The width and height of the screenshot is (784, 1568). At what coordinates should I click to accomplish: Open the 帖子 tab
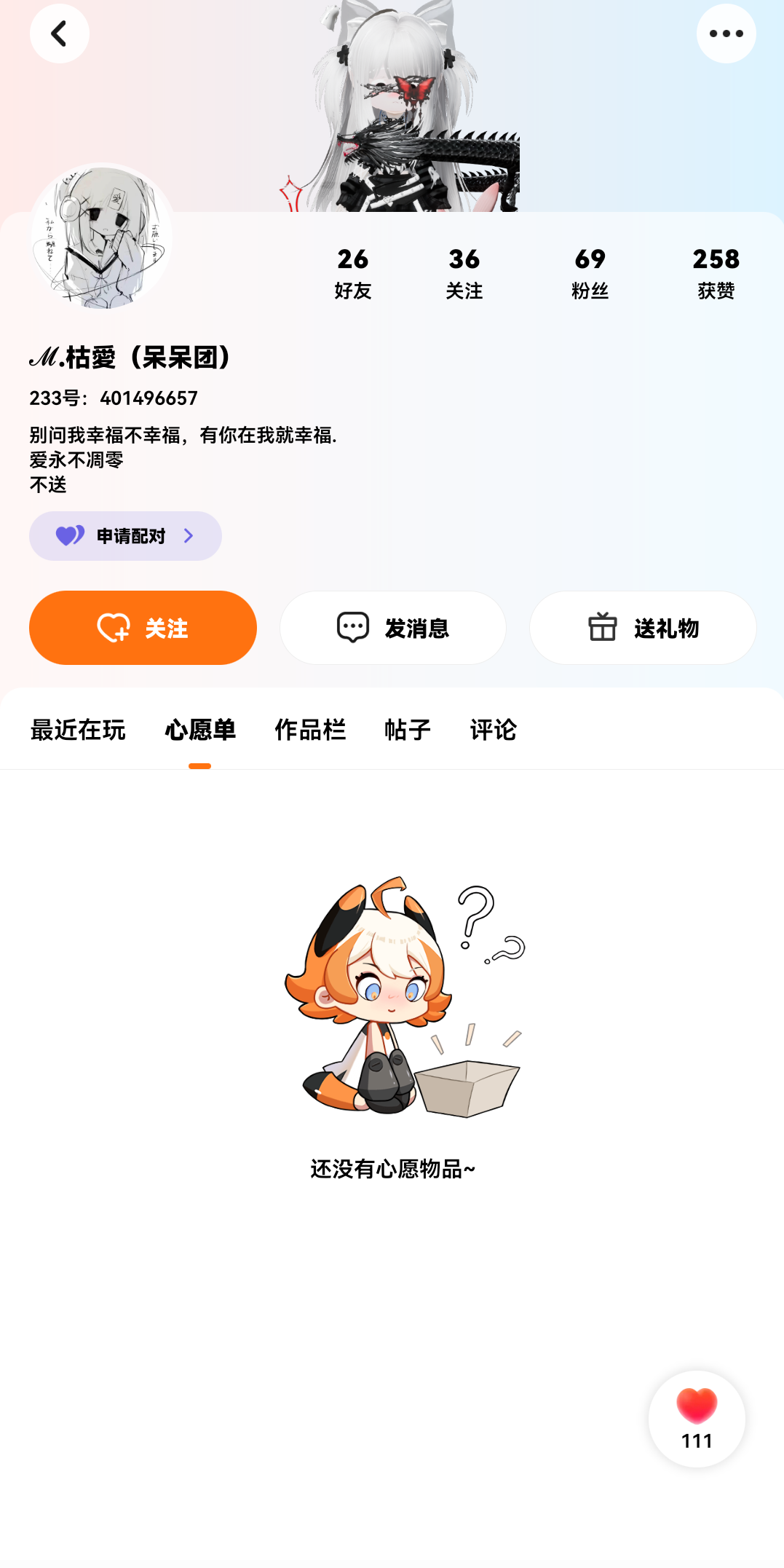tap(408, 730)
